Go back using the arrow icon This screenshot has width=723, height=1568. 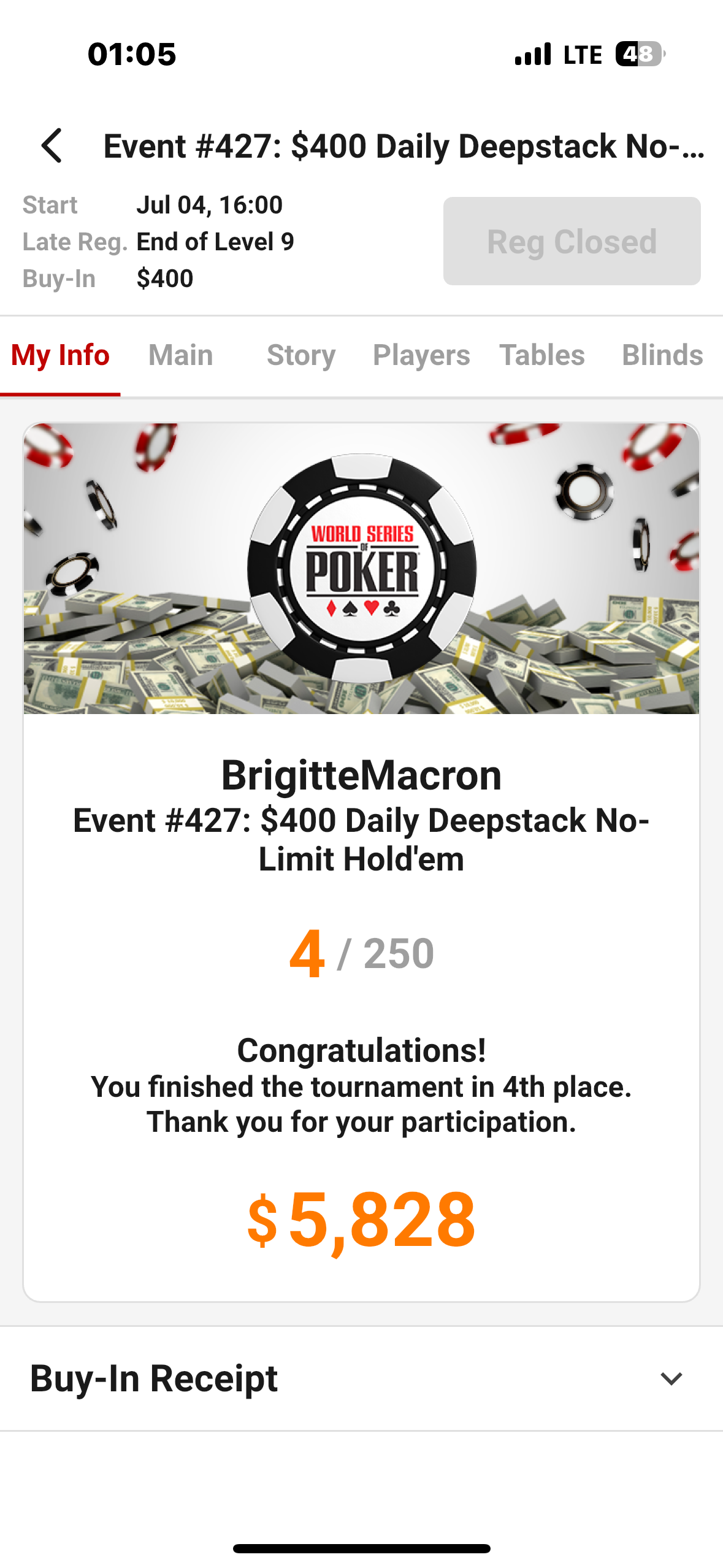pos(52,146)
